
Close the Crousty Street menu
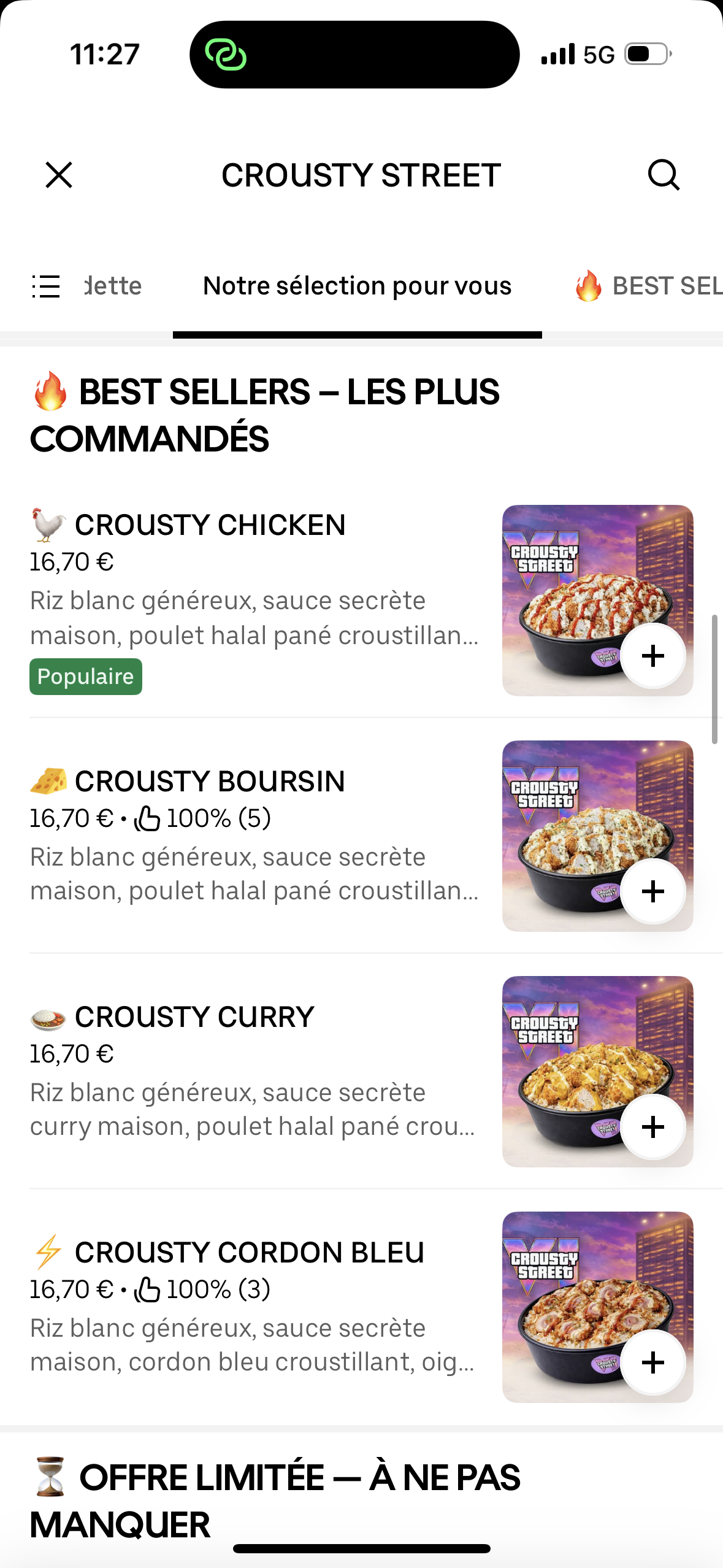point(58,176)
